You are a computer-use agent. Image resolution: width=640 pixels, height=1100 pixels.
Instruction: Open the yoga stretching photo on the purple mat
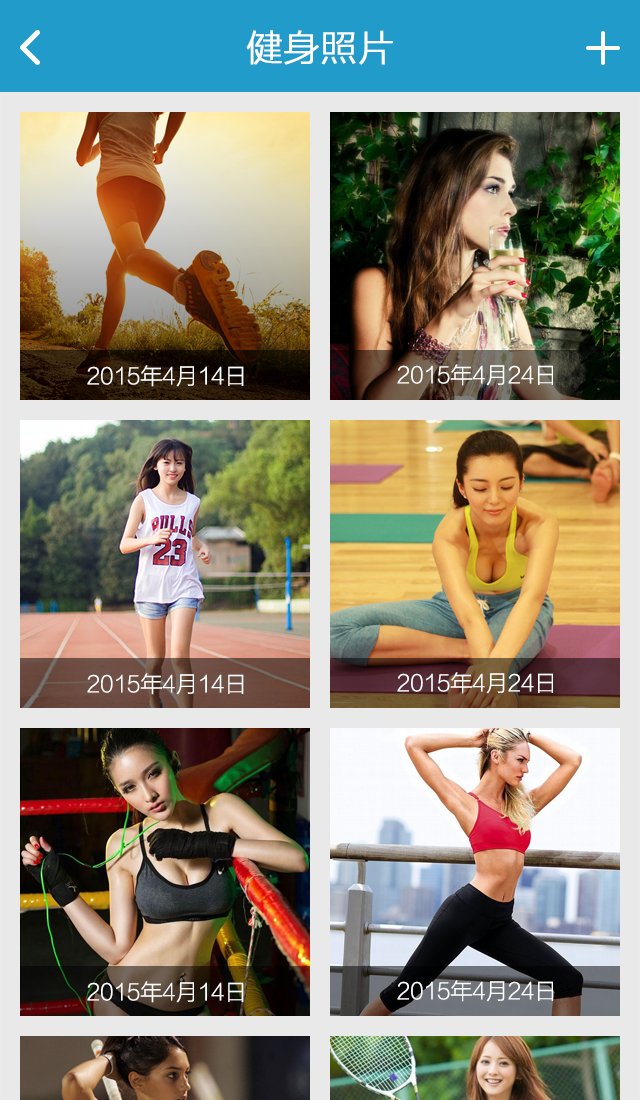(475, 563)
